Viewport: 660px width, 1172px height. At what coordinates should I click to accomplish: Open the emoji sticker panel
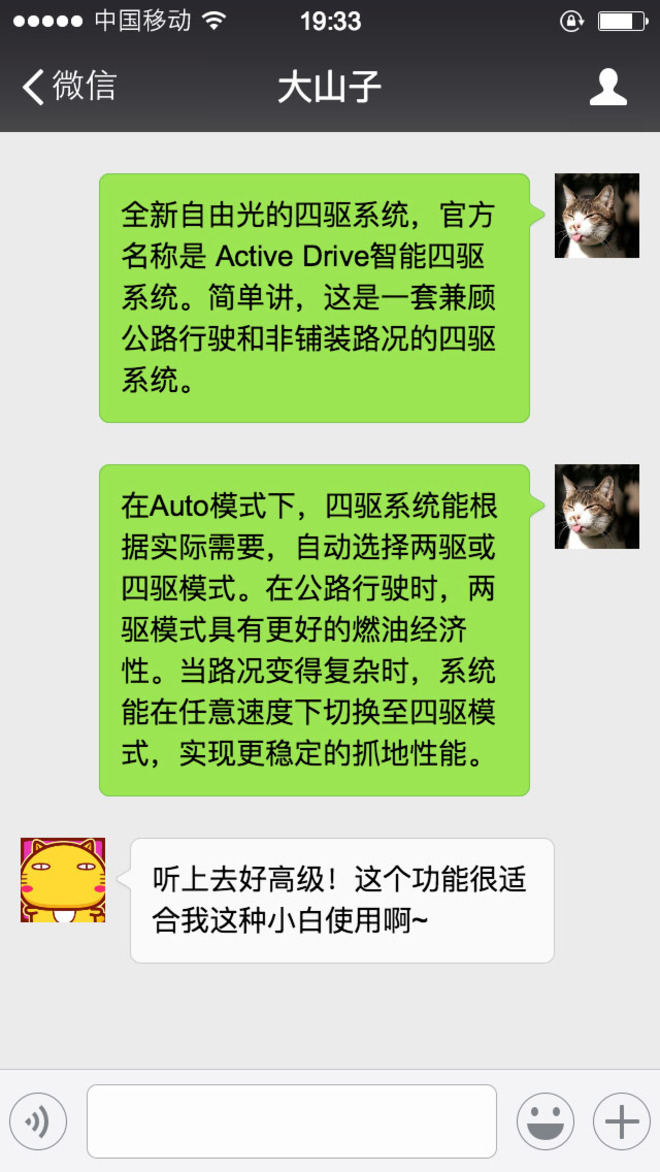click(545, 1121)
